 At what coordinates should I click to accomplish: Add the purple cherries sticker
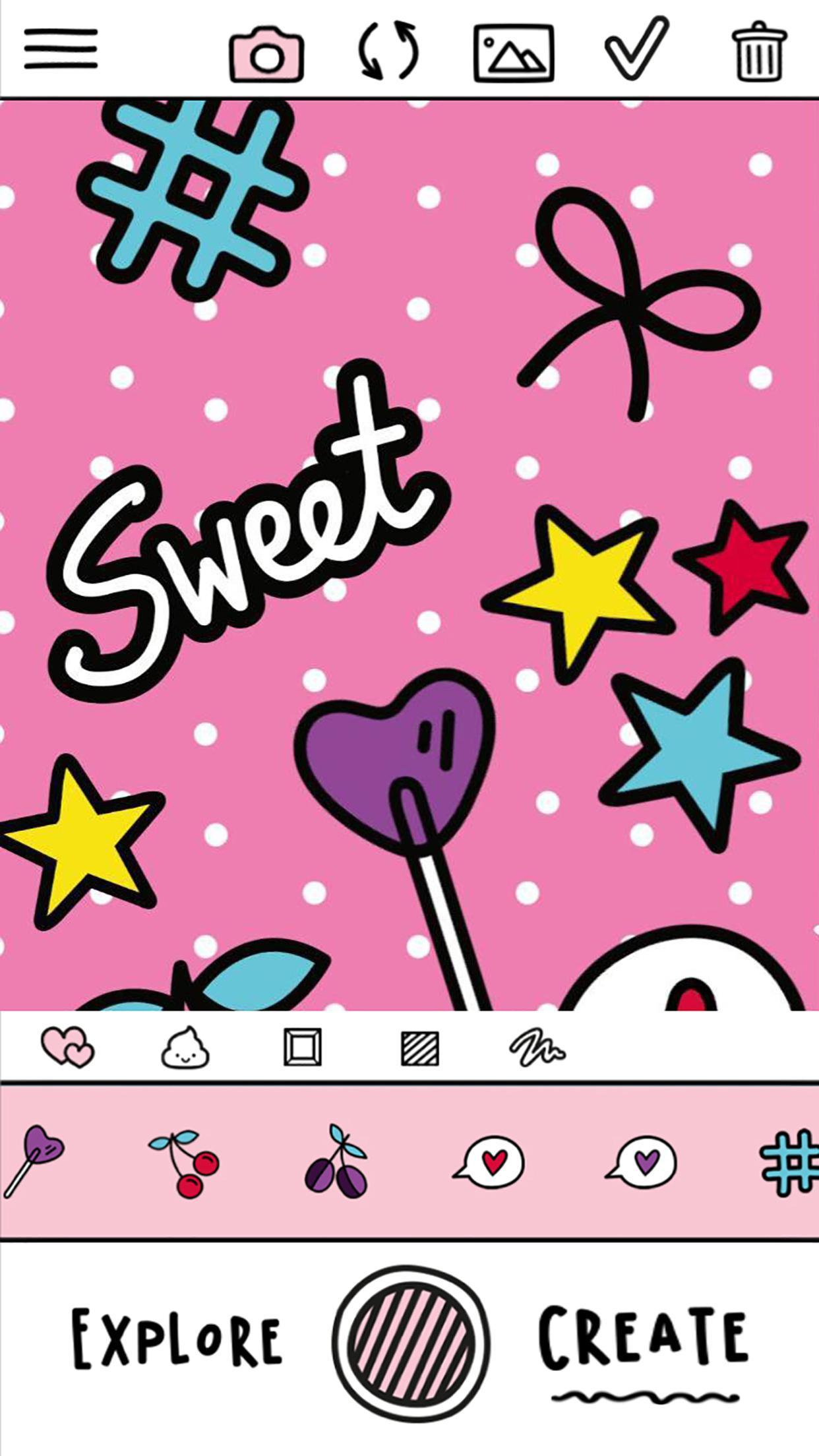tap(337, 1162)
